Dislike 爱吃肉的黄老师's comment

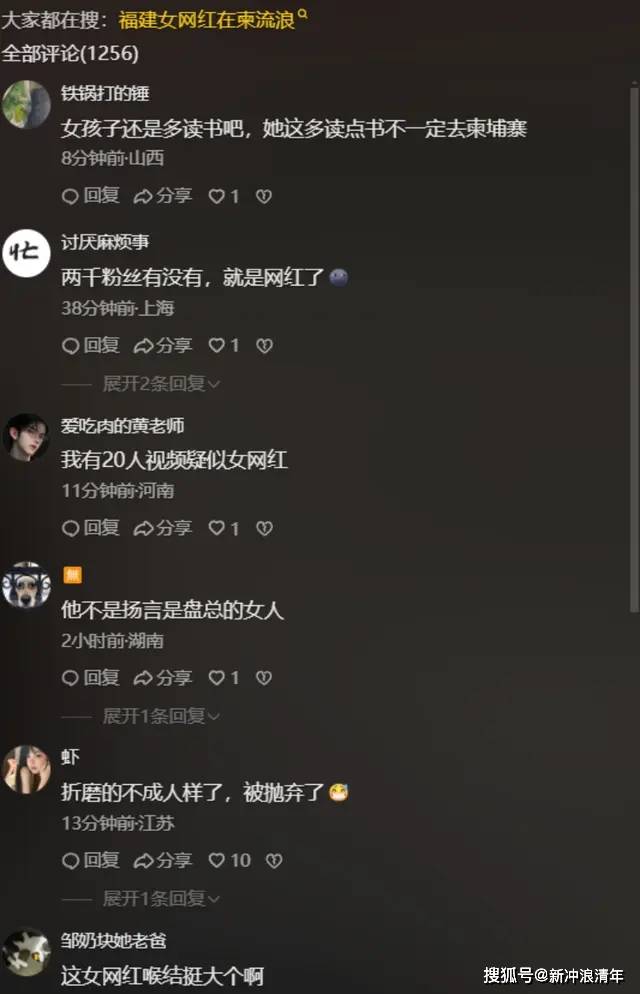coord(264,528)
